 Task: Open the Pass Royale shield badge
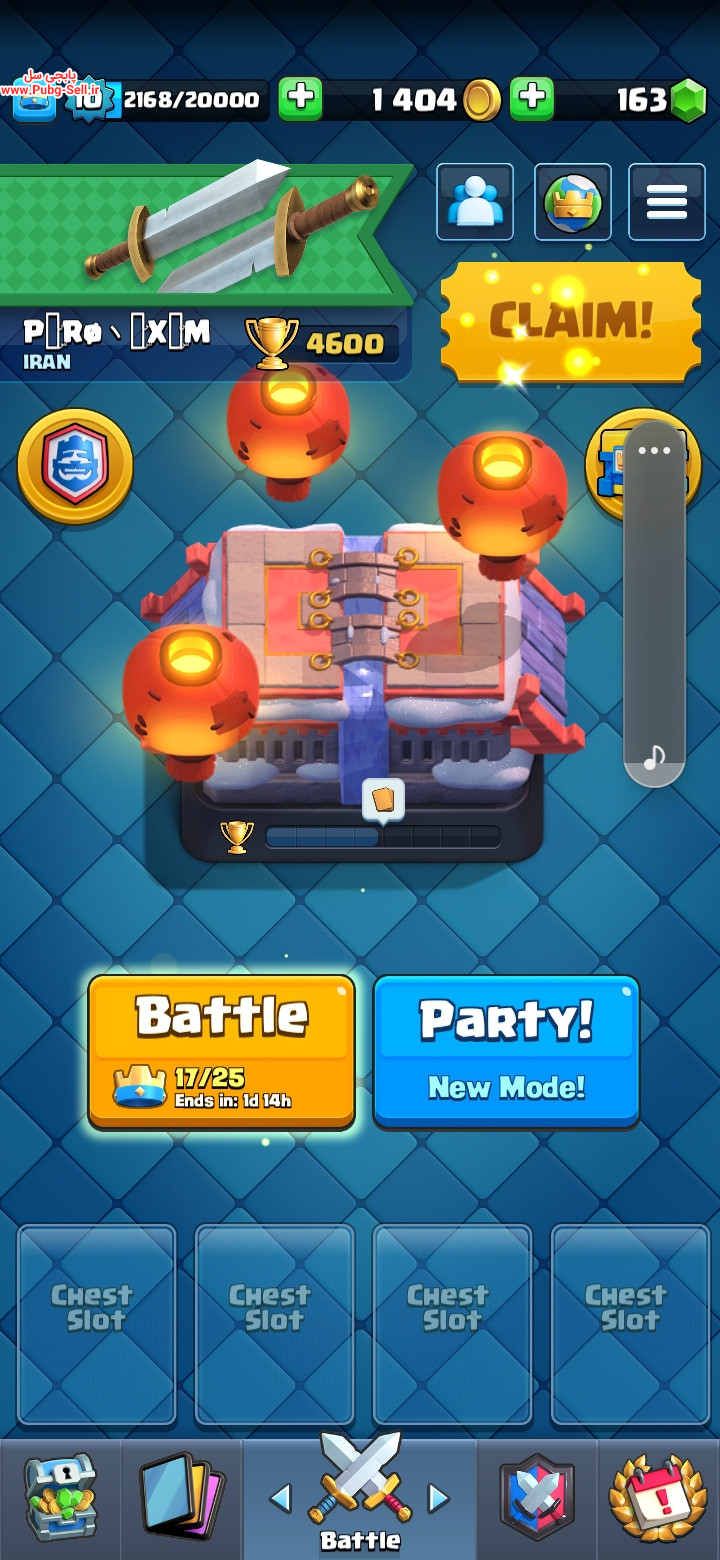tap(75, 466)
